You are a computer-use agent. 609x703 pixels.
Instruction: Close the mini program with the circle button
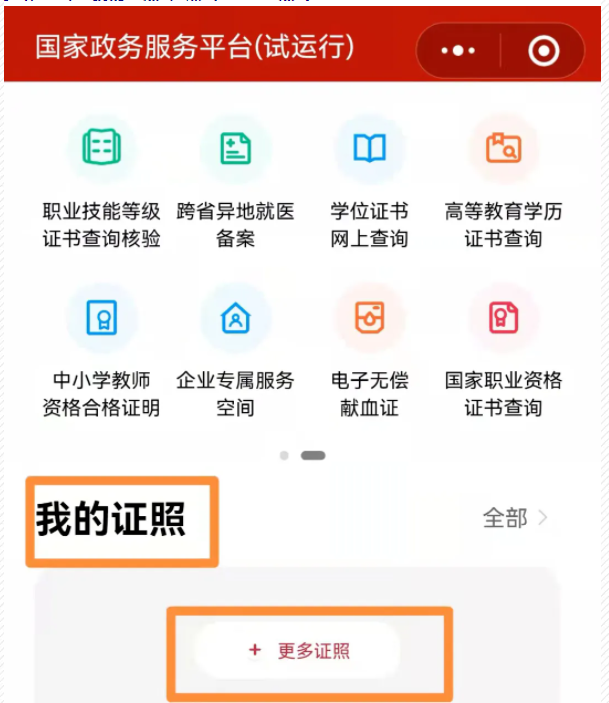pos(543,51)
